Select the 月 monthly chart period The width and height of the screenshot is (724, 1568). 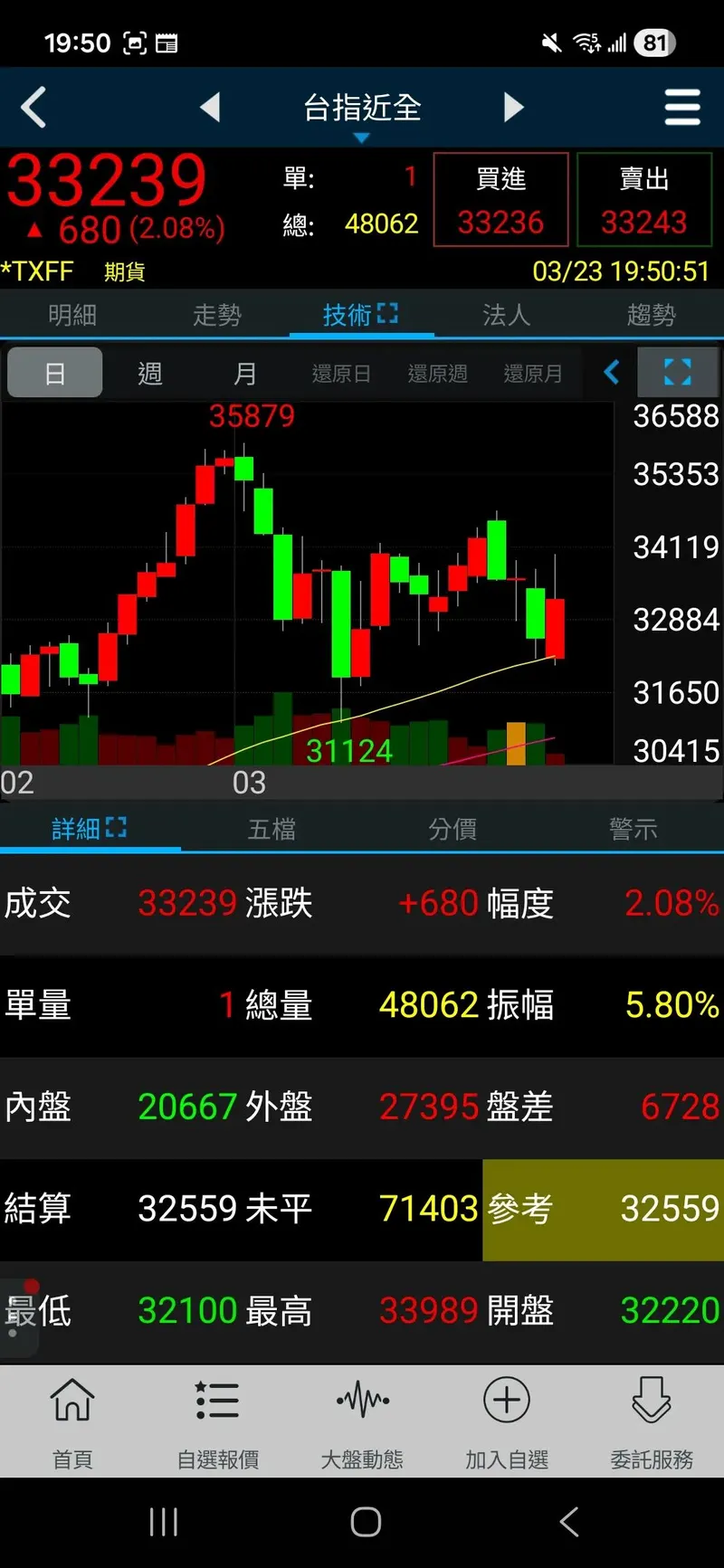point(245,373)
